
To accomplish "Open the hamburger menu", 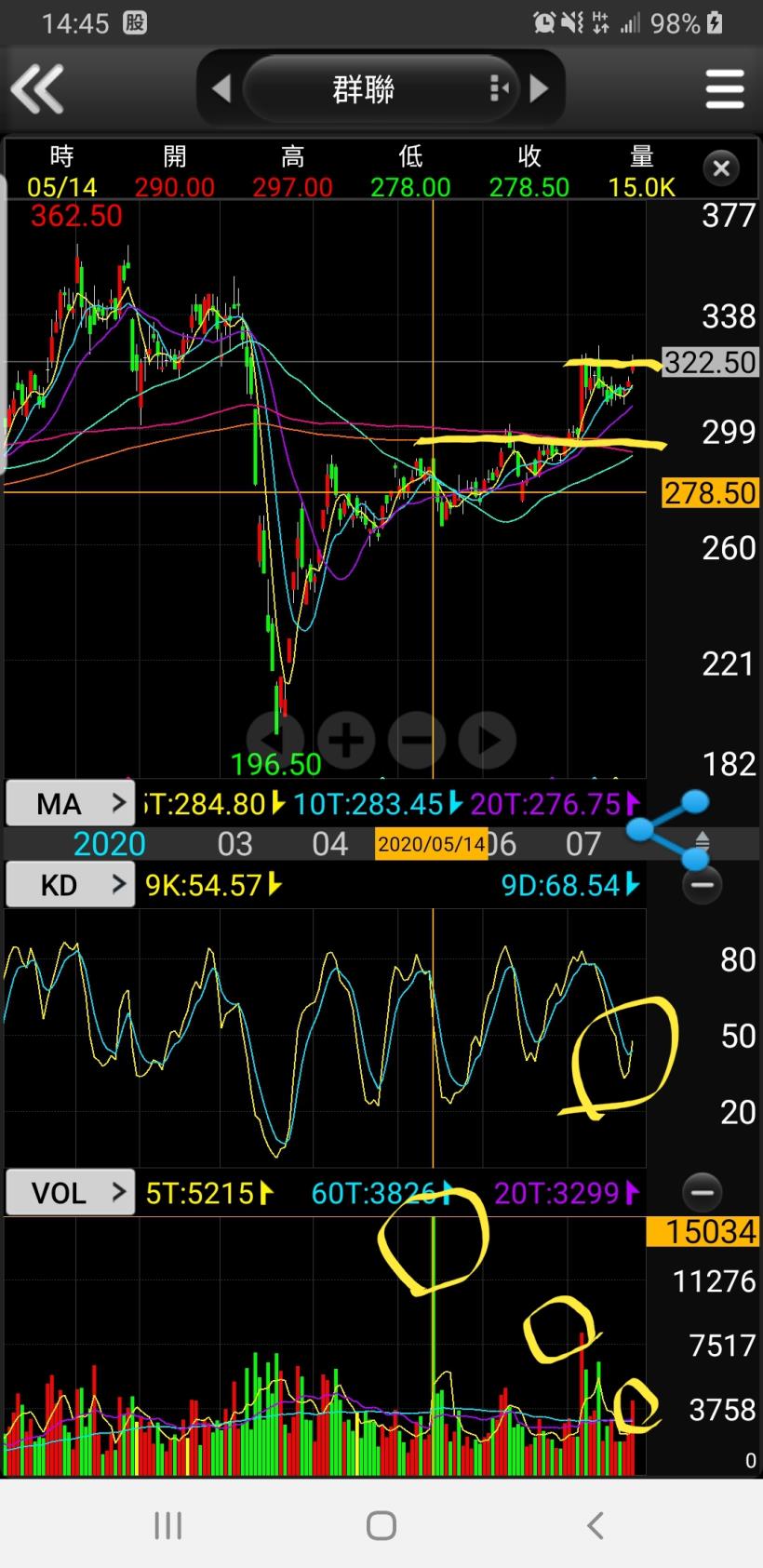I will pyautogui.click(x=724, y=89).
